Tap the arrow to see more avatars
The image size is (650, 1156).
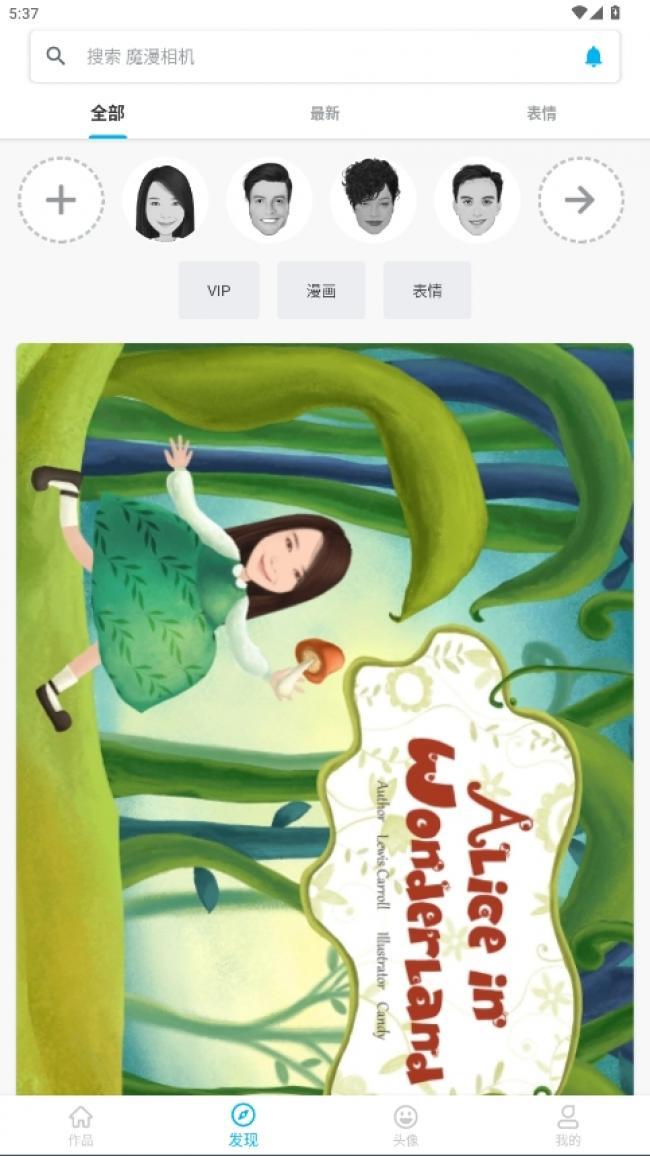tap(580, 200)
